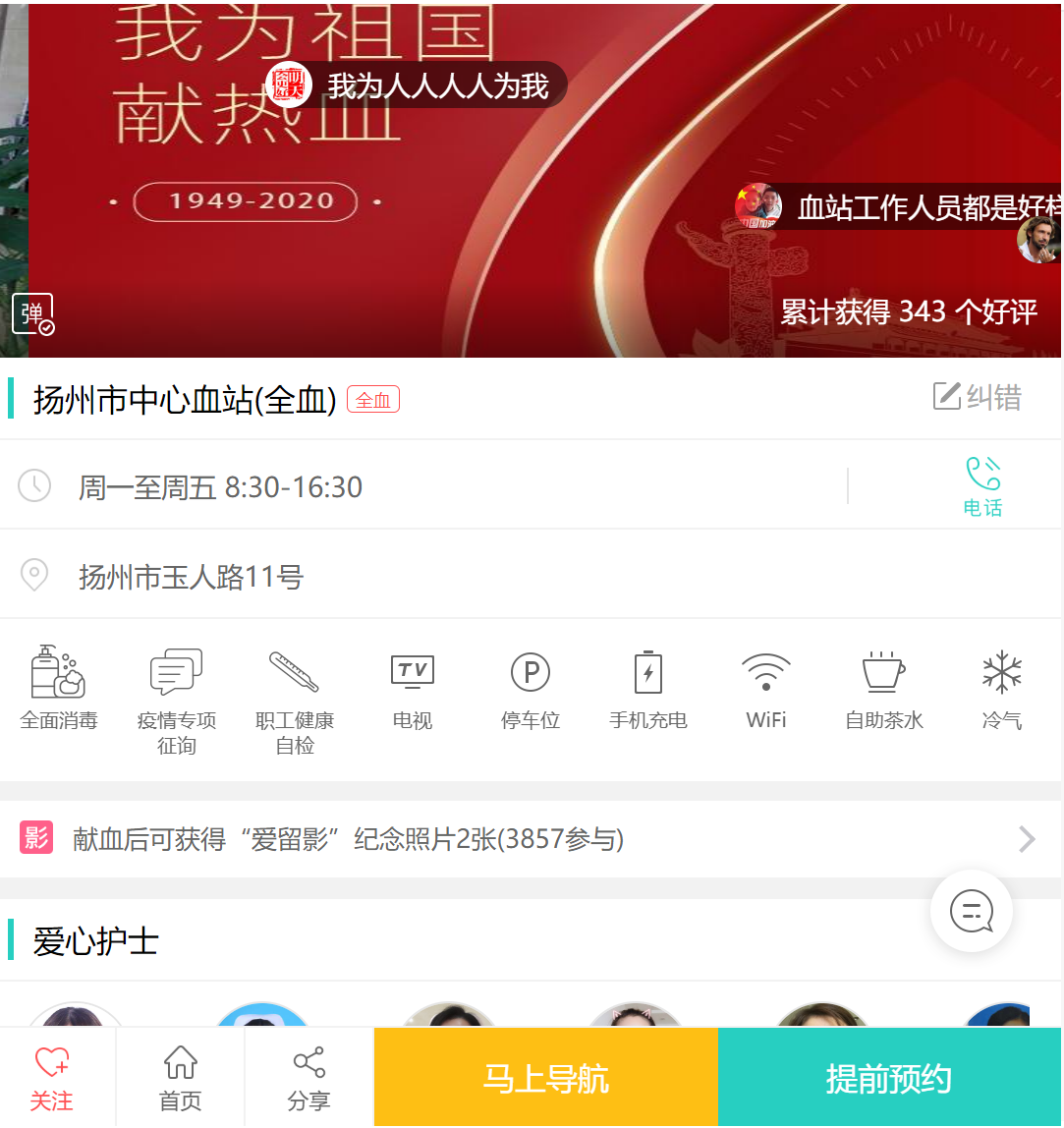The height and width of the screenshot is (1128, 1064).
Task: Open address 扬州市玉人路11号
Action: [192, 577]
